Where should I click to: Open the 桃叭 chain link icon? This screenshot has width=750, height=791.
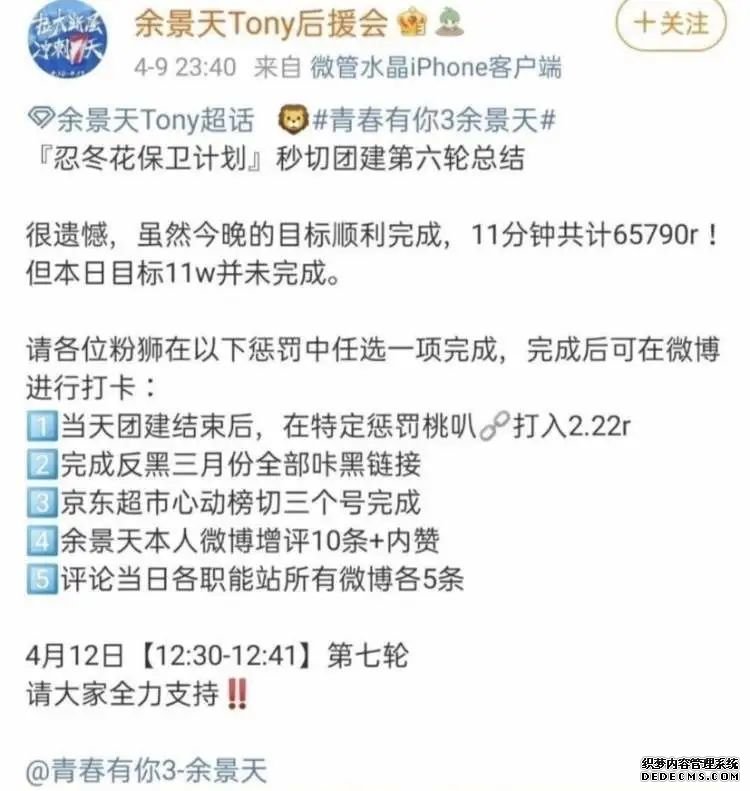(x=494, y=426)
